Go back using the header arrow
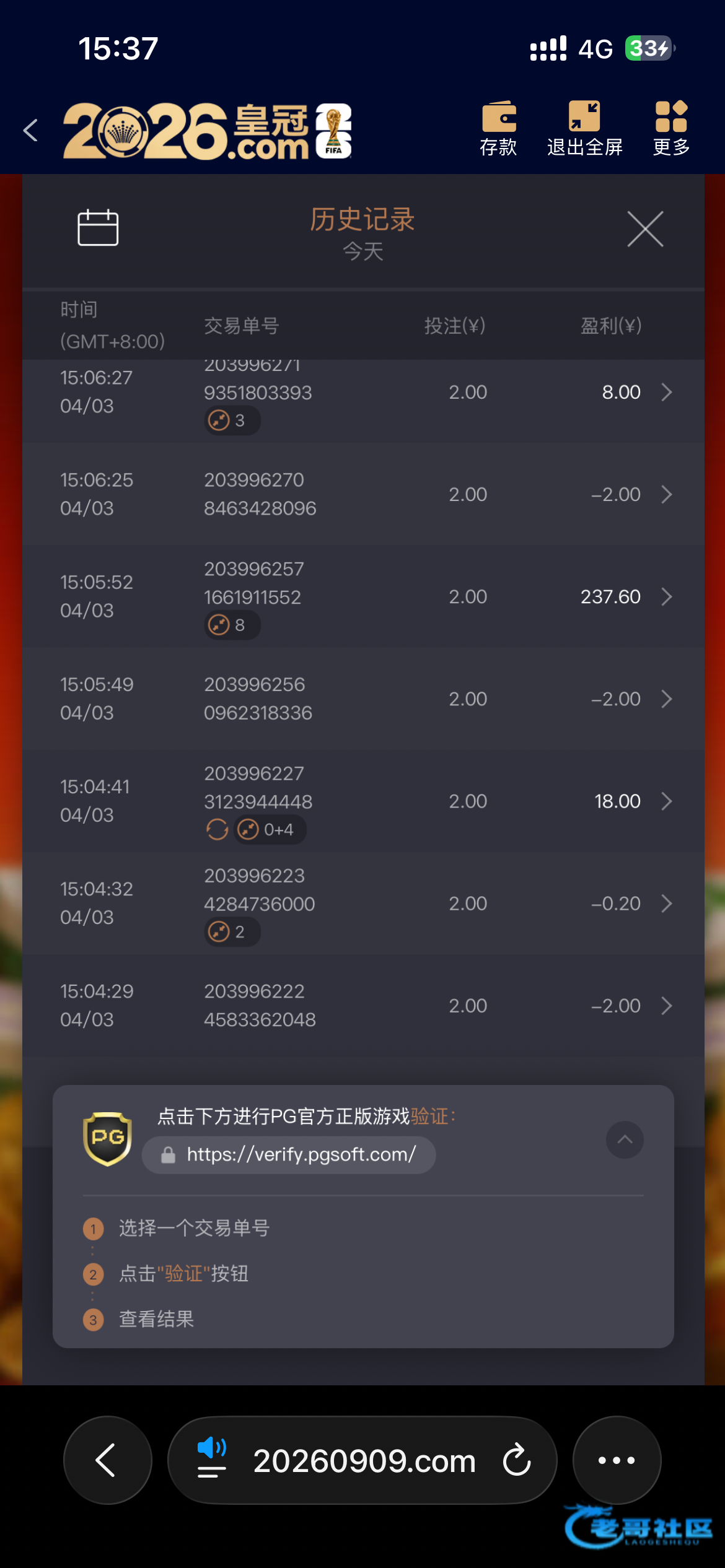 pos(30,131)
